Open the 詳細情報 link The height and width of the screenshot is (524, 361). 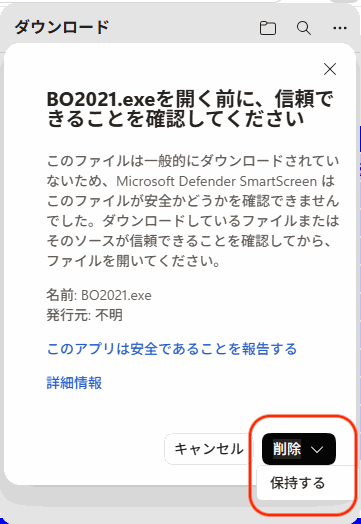(x=74, y=383)
